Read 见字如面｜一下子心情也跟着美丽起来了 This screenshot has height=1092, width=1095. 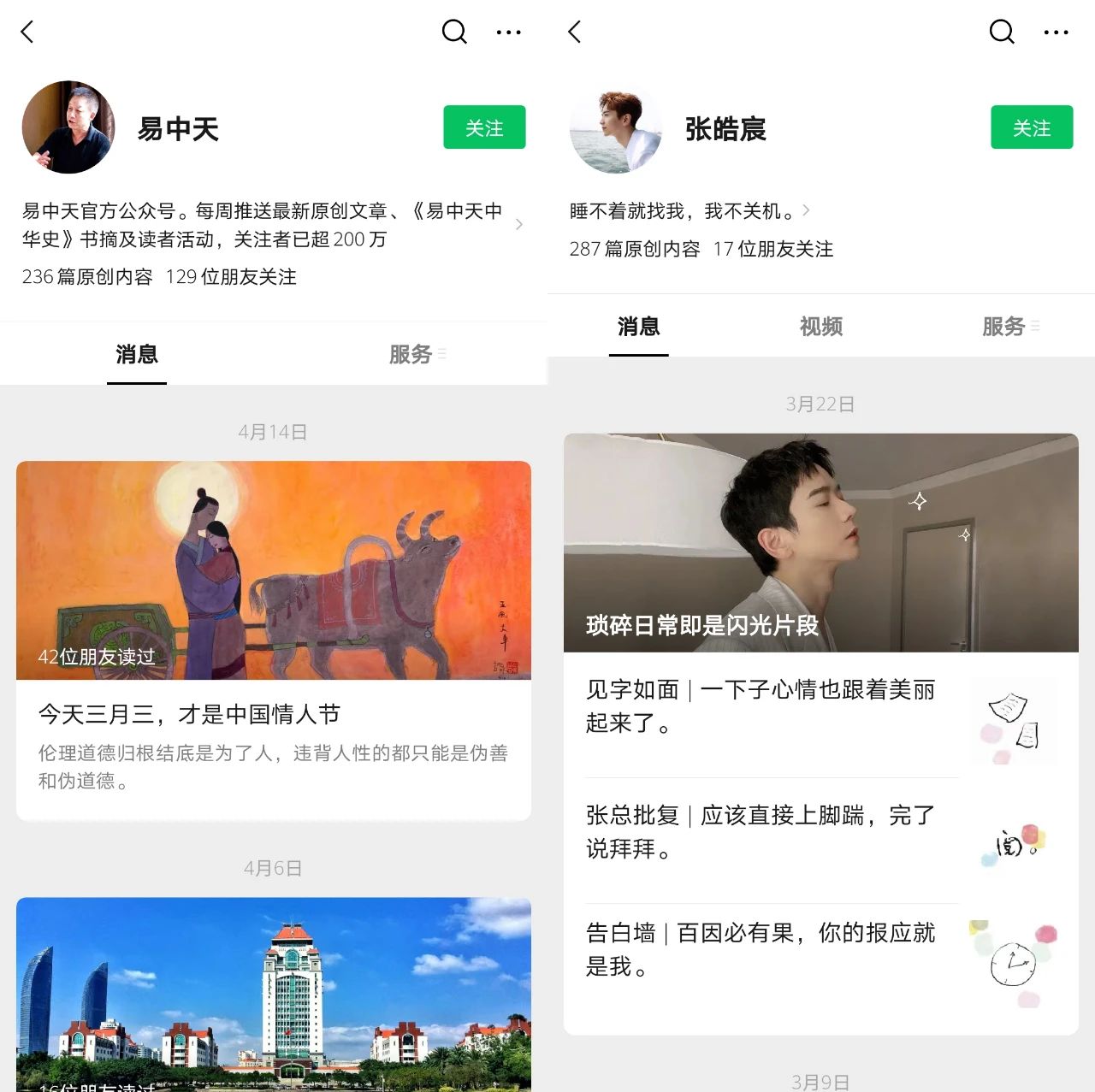[761, 706]
